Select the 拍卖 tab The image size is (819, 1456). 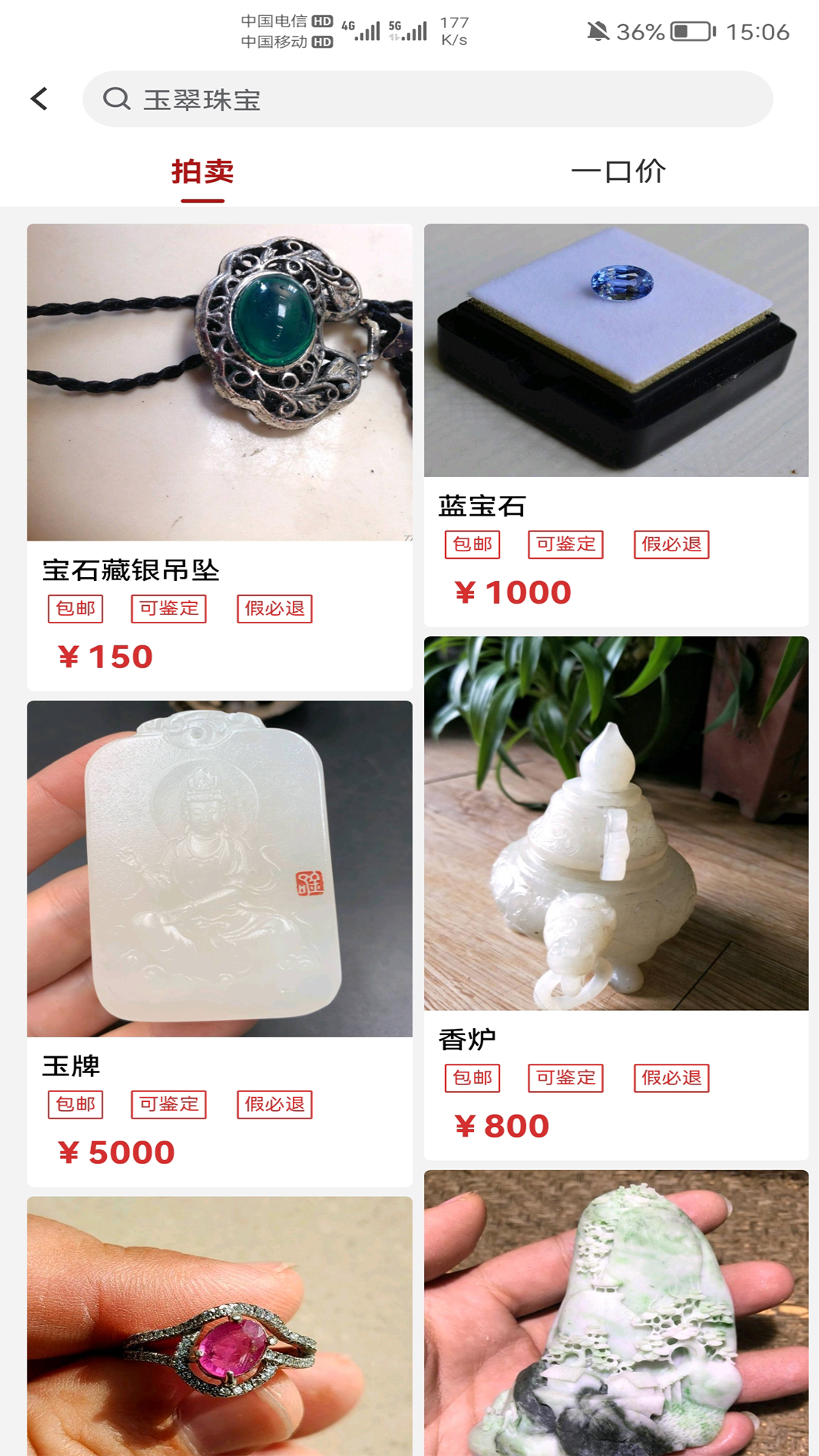pos(202,172)
